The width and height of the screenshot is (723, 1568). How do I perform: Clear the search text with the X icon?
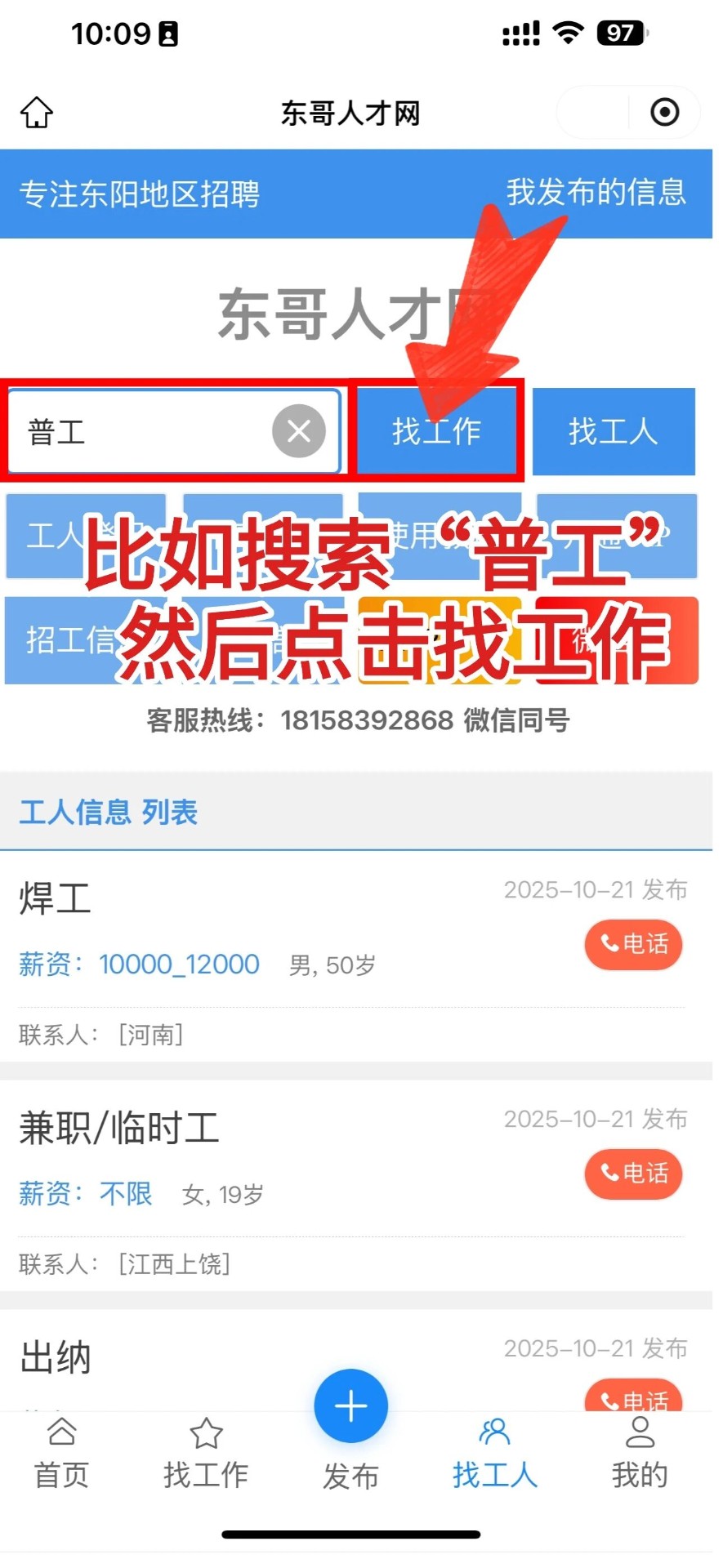tap(299, 430)
